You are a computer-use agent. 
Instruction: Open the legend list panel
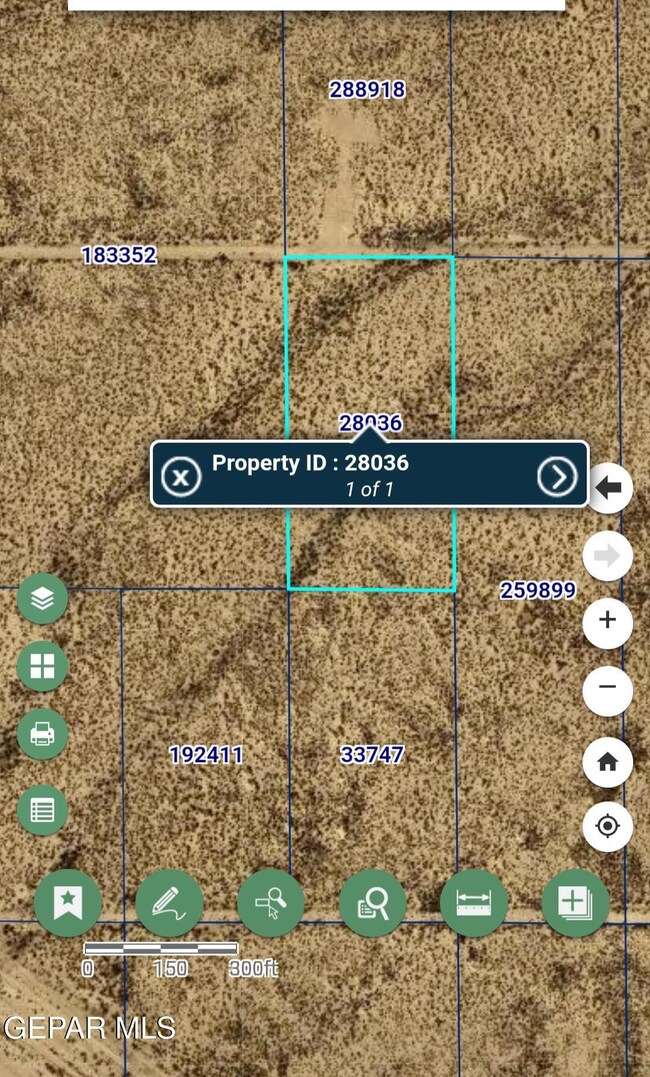point(42,810)
